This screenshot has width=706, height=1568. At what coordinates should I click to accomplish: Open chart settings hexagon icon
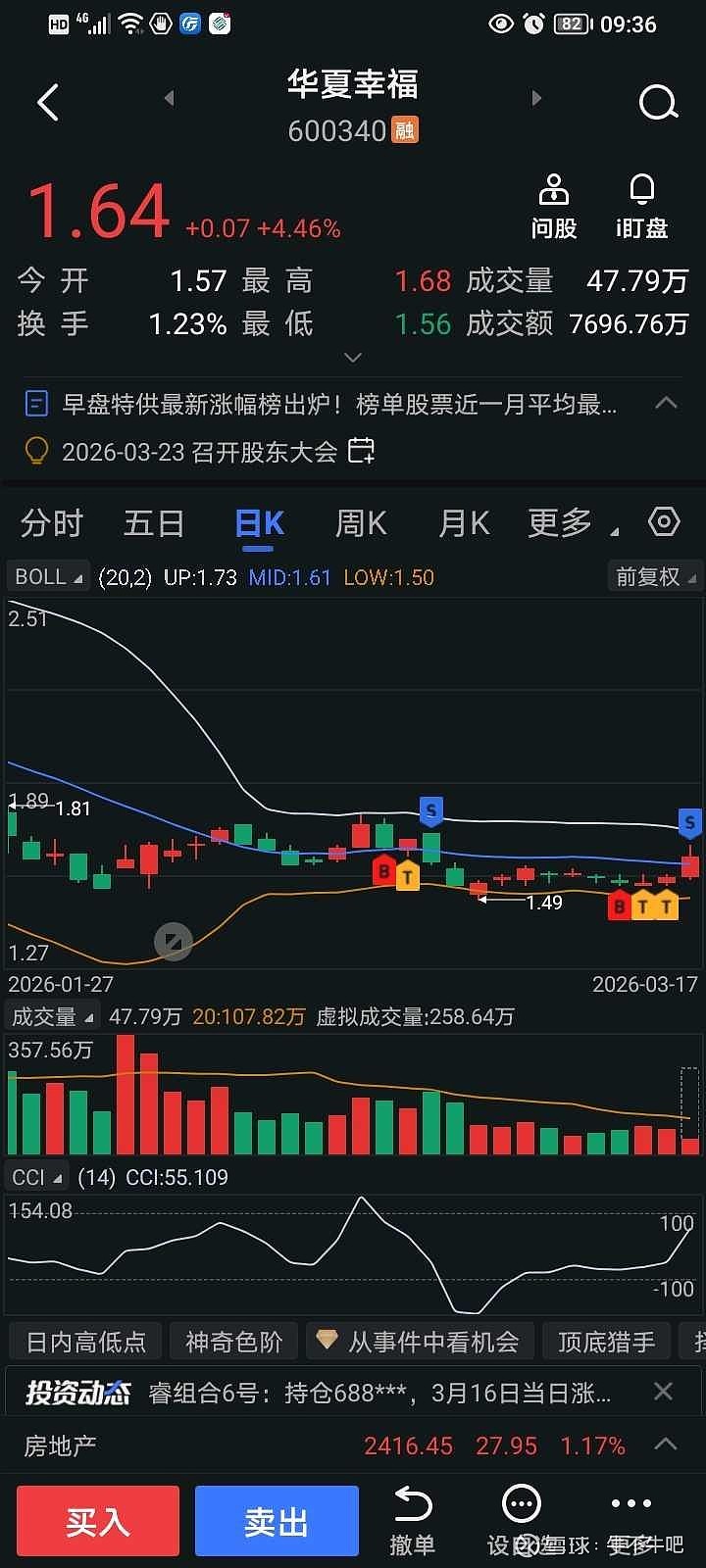pyautogui.click(x=664, y=521)
